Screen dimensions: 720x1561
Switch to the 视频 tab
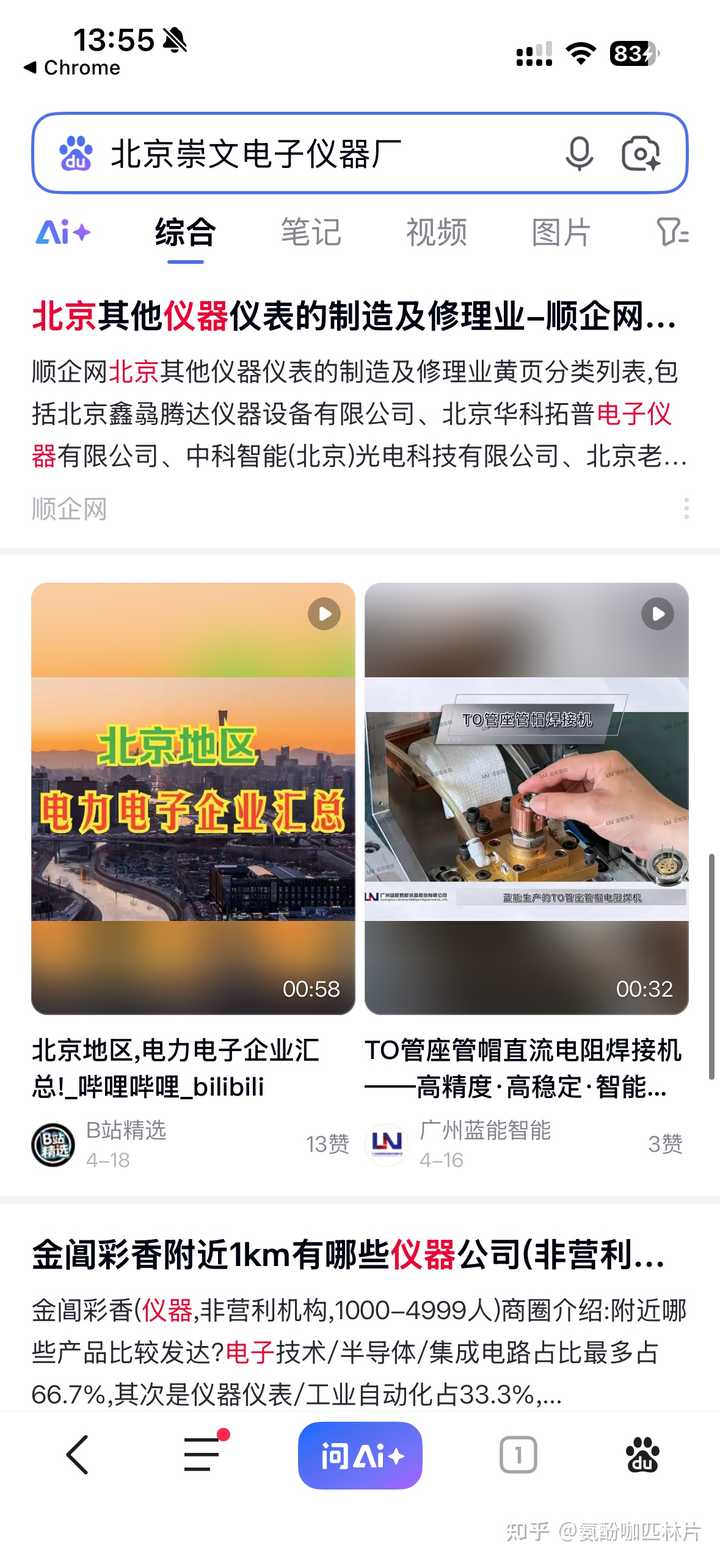tap(436, 232)
